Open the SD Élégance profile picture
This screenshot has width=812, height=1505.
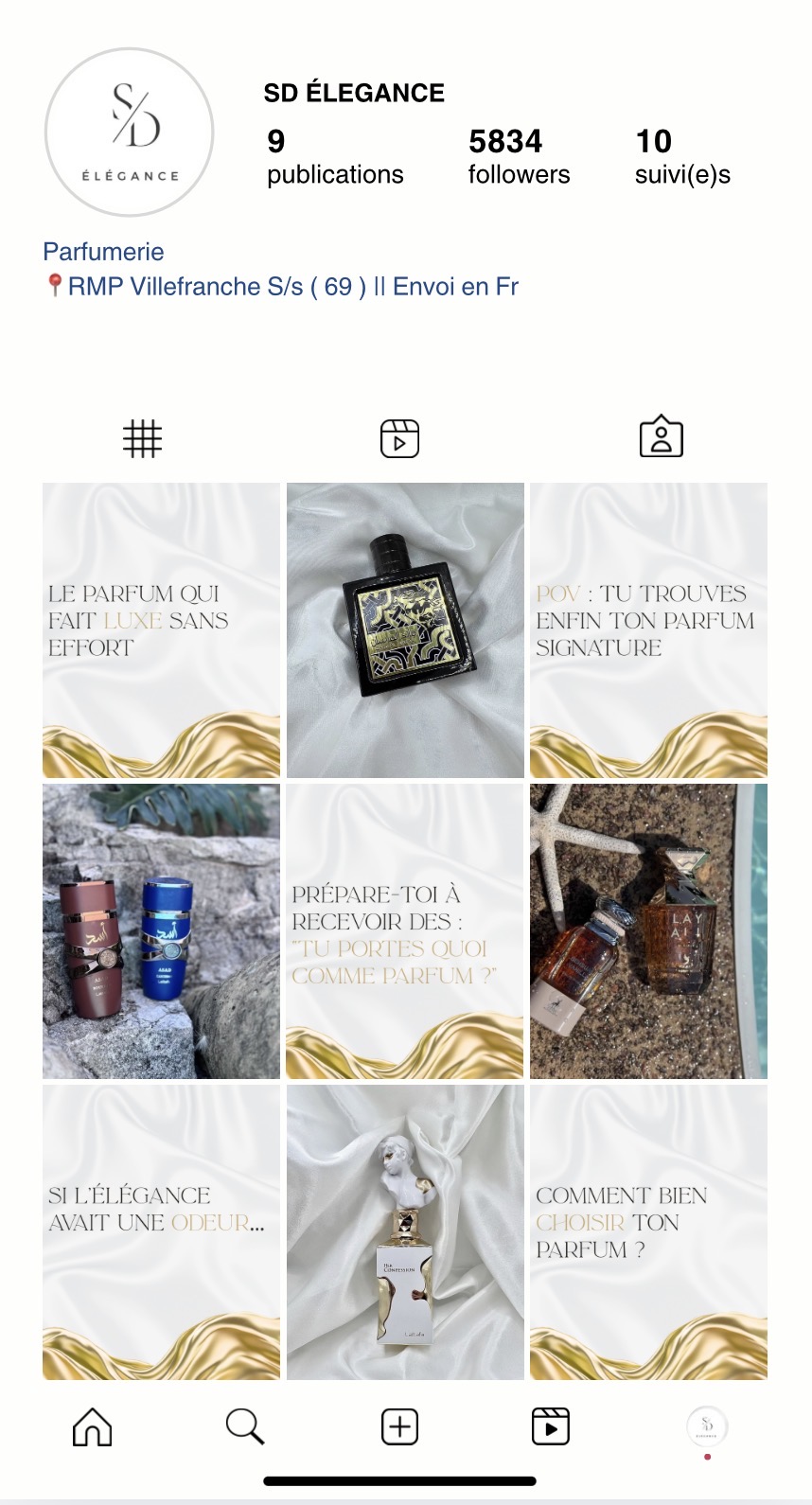pyautogui.click(x=130, y=133)
